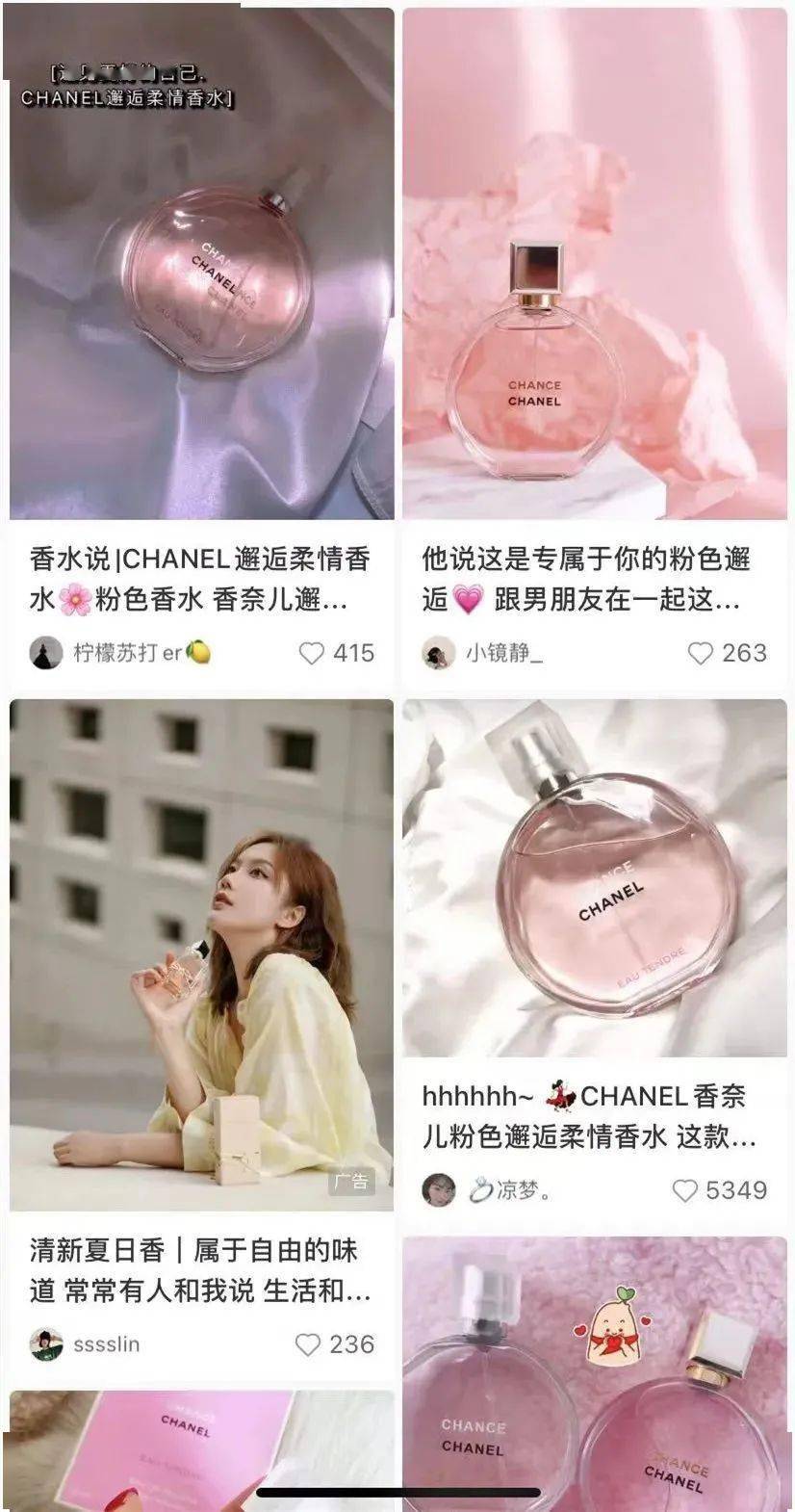Screen dimensions: 795x1512
Task: Visit sssslin's profile
Action: pyautogui.click(x=46, y=1344)
